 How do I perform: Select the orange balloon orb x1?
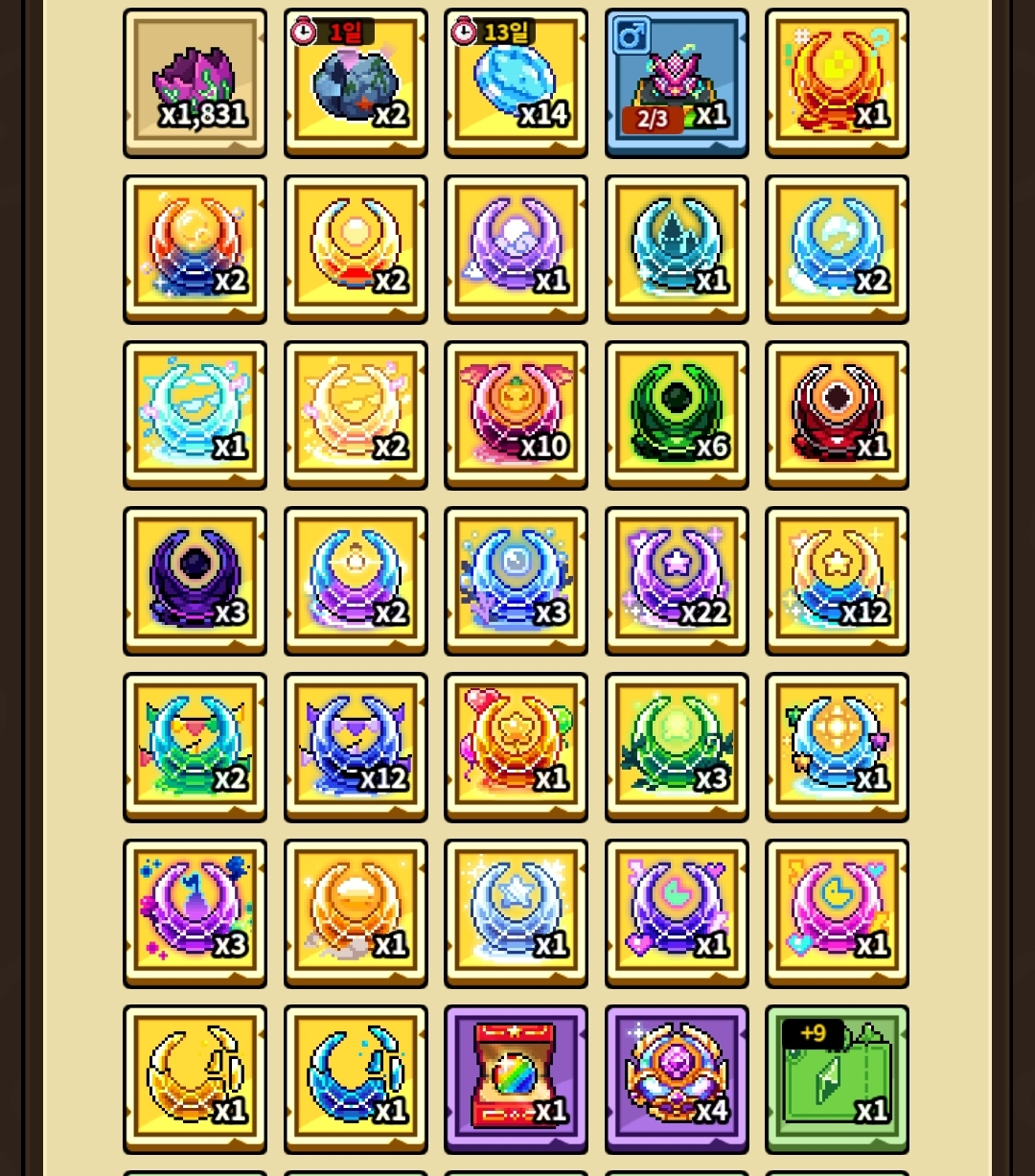pyautogui.click(x=516, y=746)
